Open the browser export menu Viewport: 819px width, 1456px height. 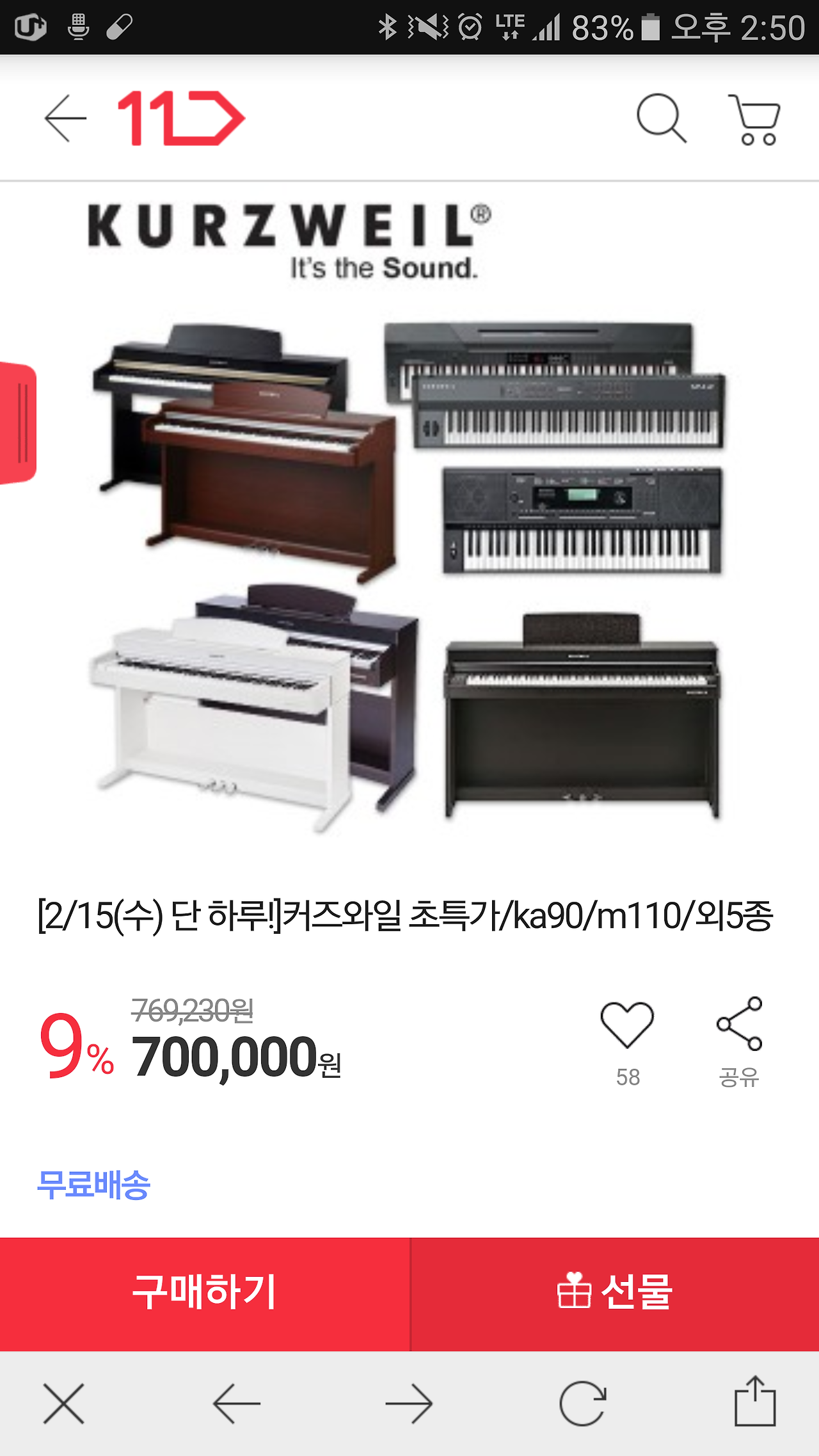(x=755, y=1402)
